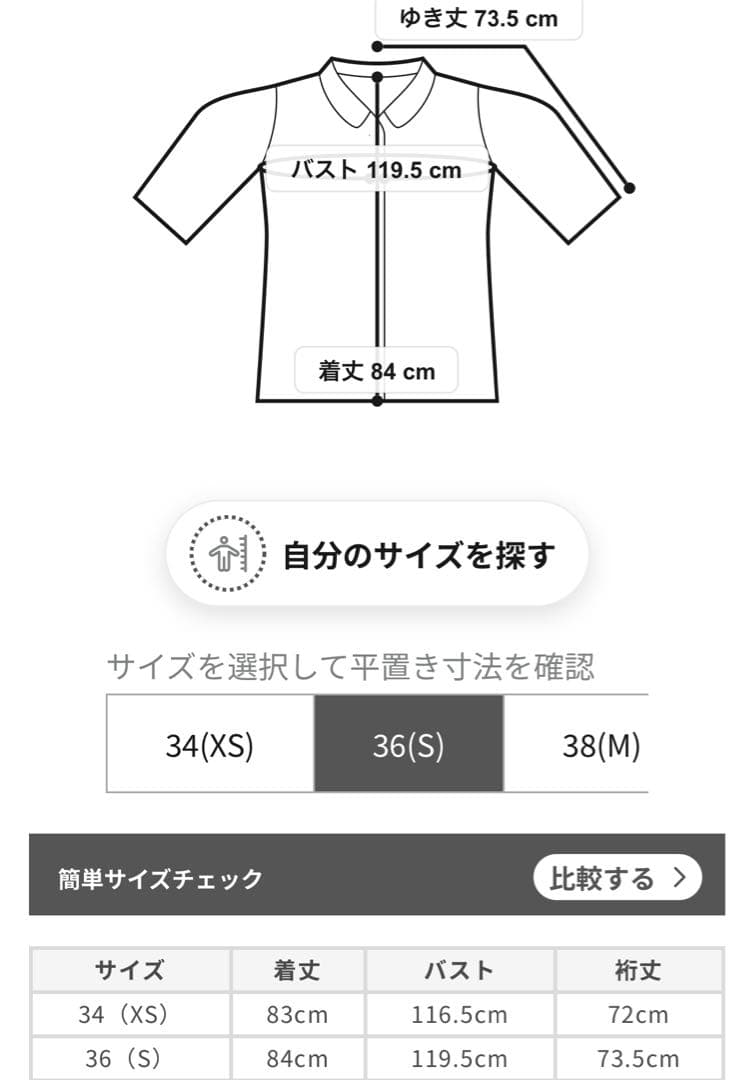Viewport: 755px width, 1080px height.
Task: Select the 34(XS) size option
Action: tap(210, 746)
